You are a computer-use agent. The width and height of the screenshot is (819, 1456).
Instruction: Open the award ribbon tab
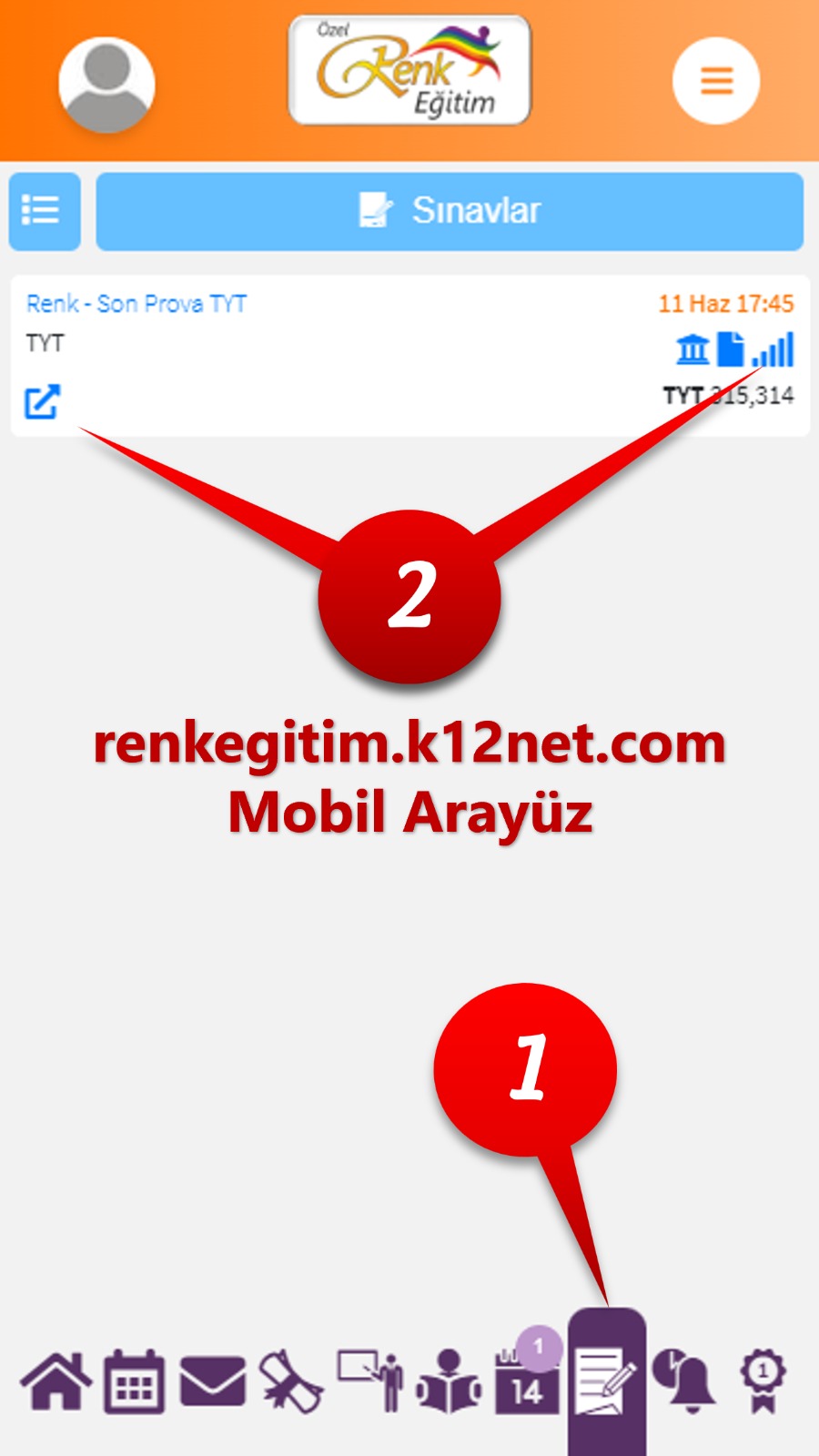pos(763,1381)
